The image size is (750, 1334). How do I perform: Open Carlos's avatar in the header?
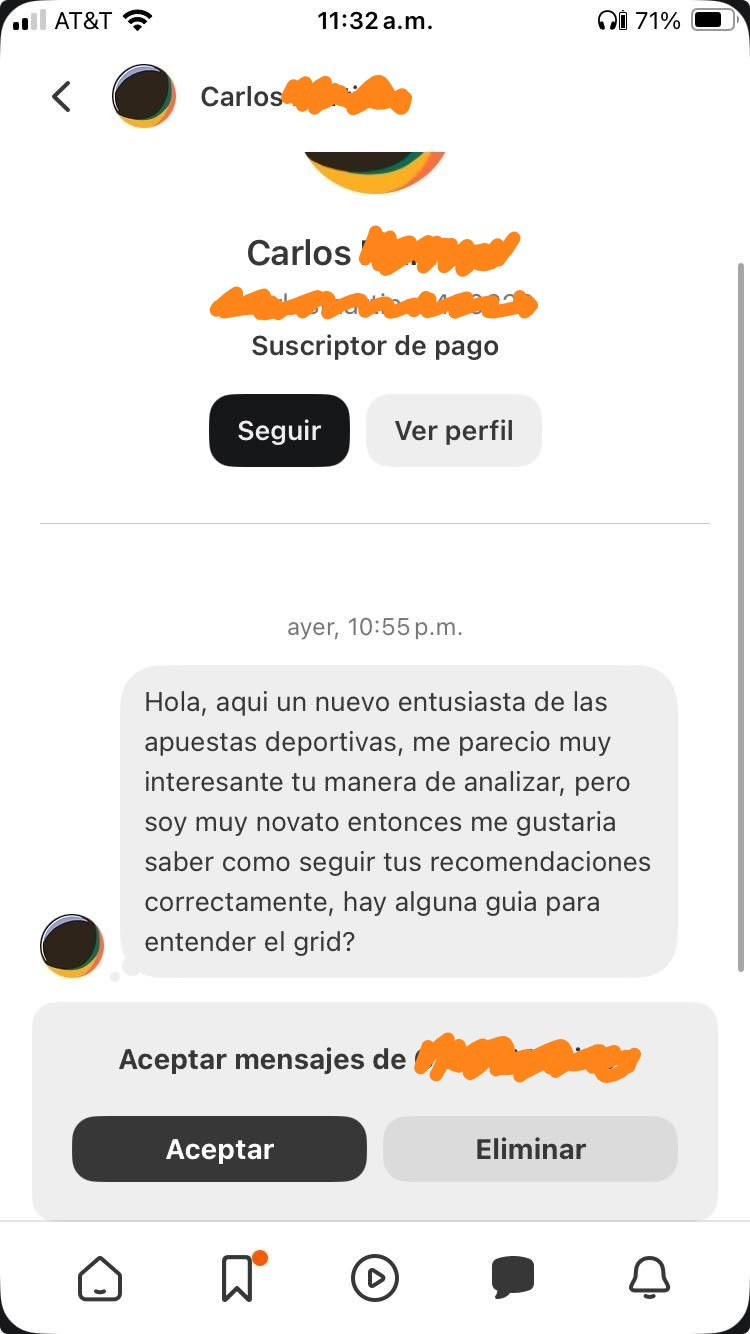coord(144,97)
